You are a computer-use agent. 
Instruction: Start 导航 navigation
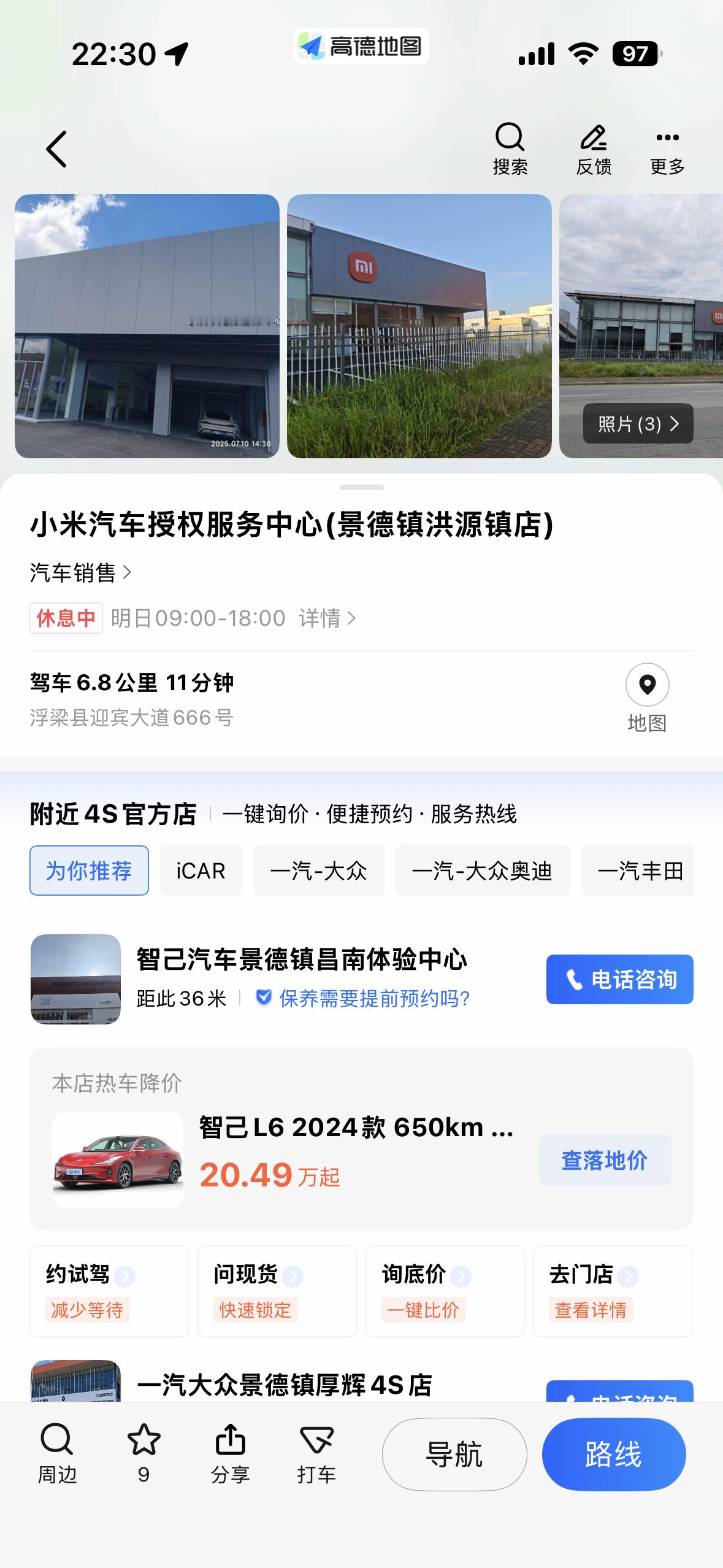[x=454, y=1454]
